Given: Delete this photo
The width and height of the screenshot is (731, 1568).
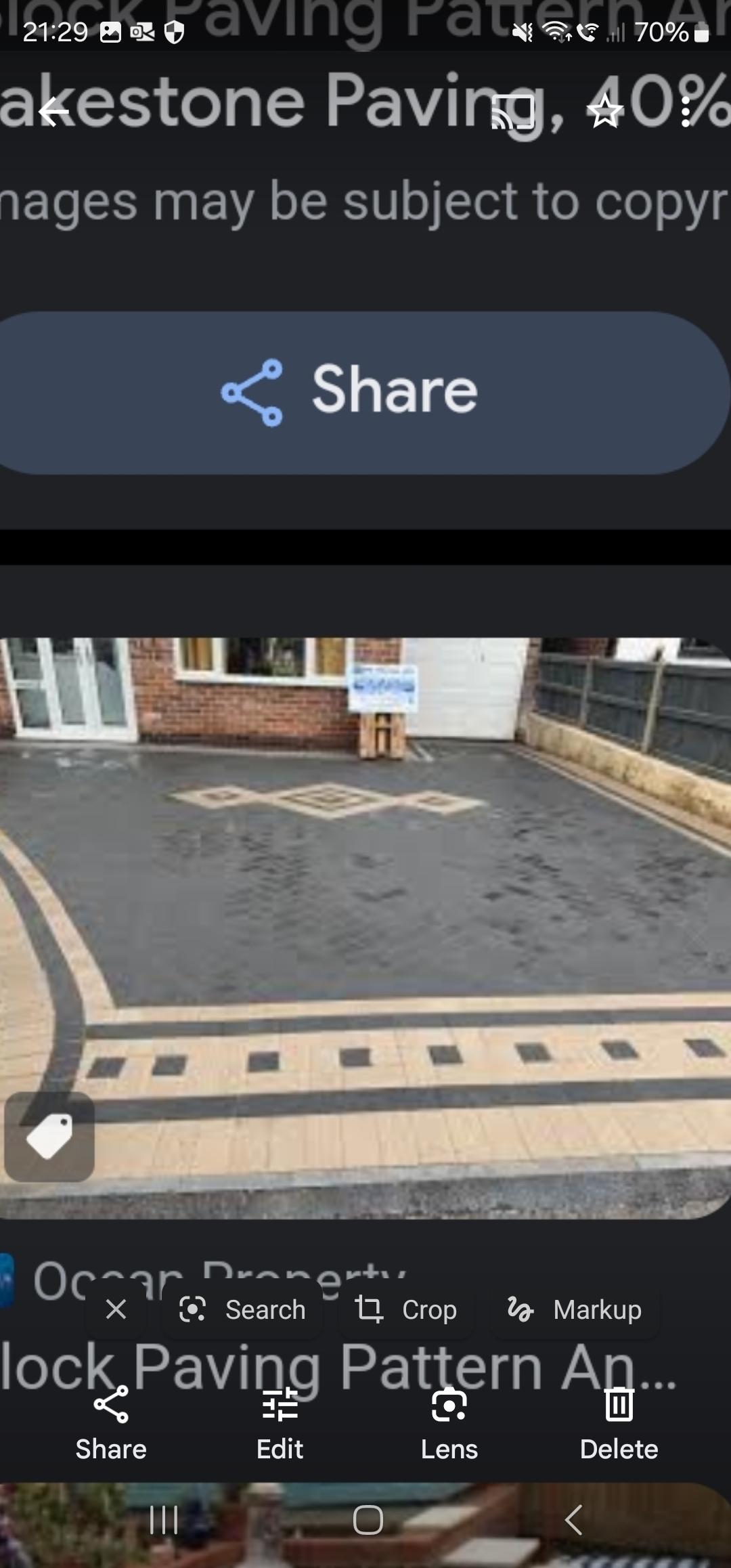Looking at the screenshot, I should tap(619, 1423).
